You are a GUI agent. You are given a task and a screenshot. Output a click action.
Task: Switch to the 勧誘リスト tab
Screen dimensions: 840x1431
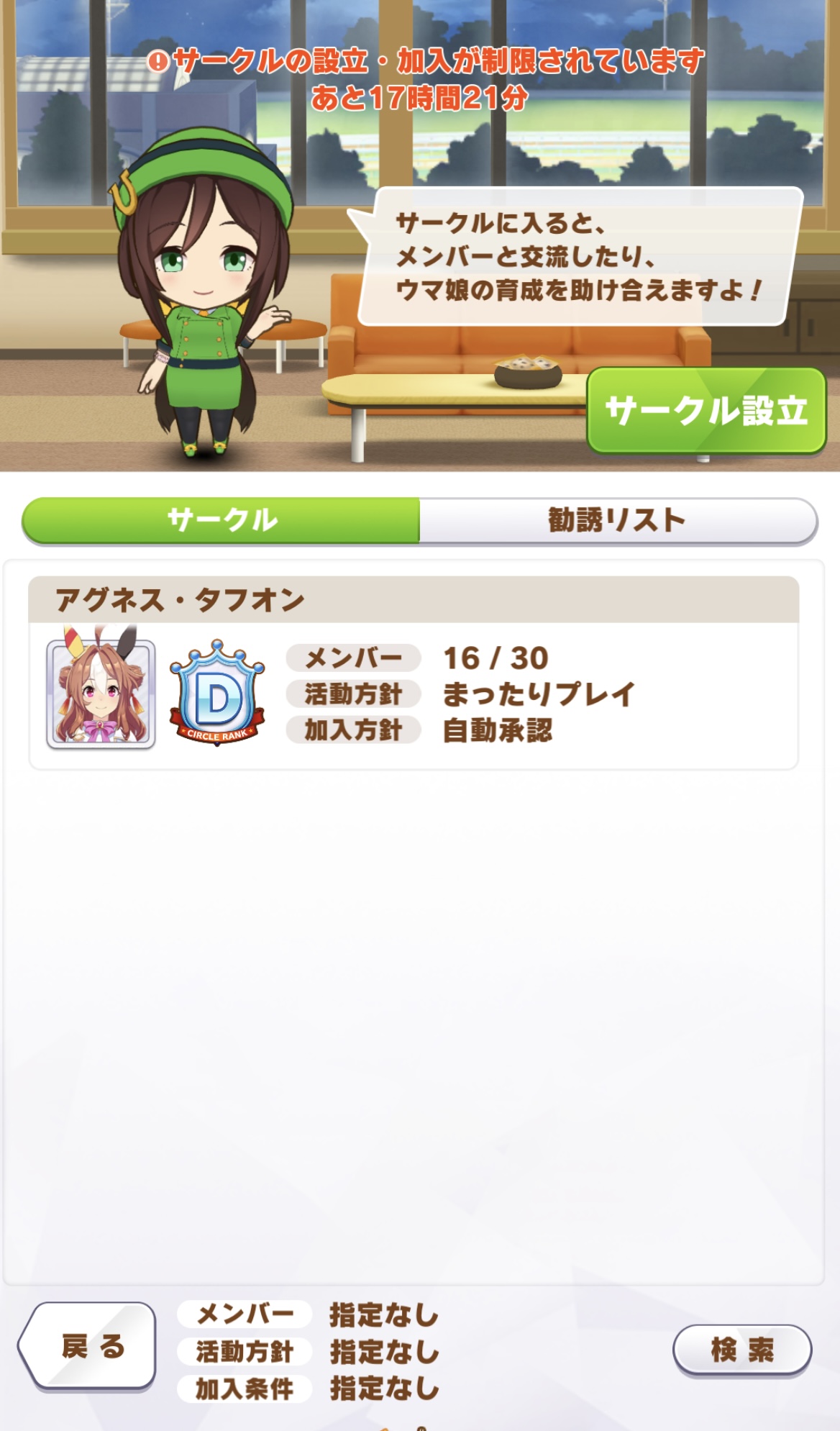point(617,519)
